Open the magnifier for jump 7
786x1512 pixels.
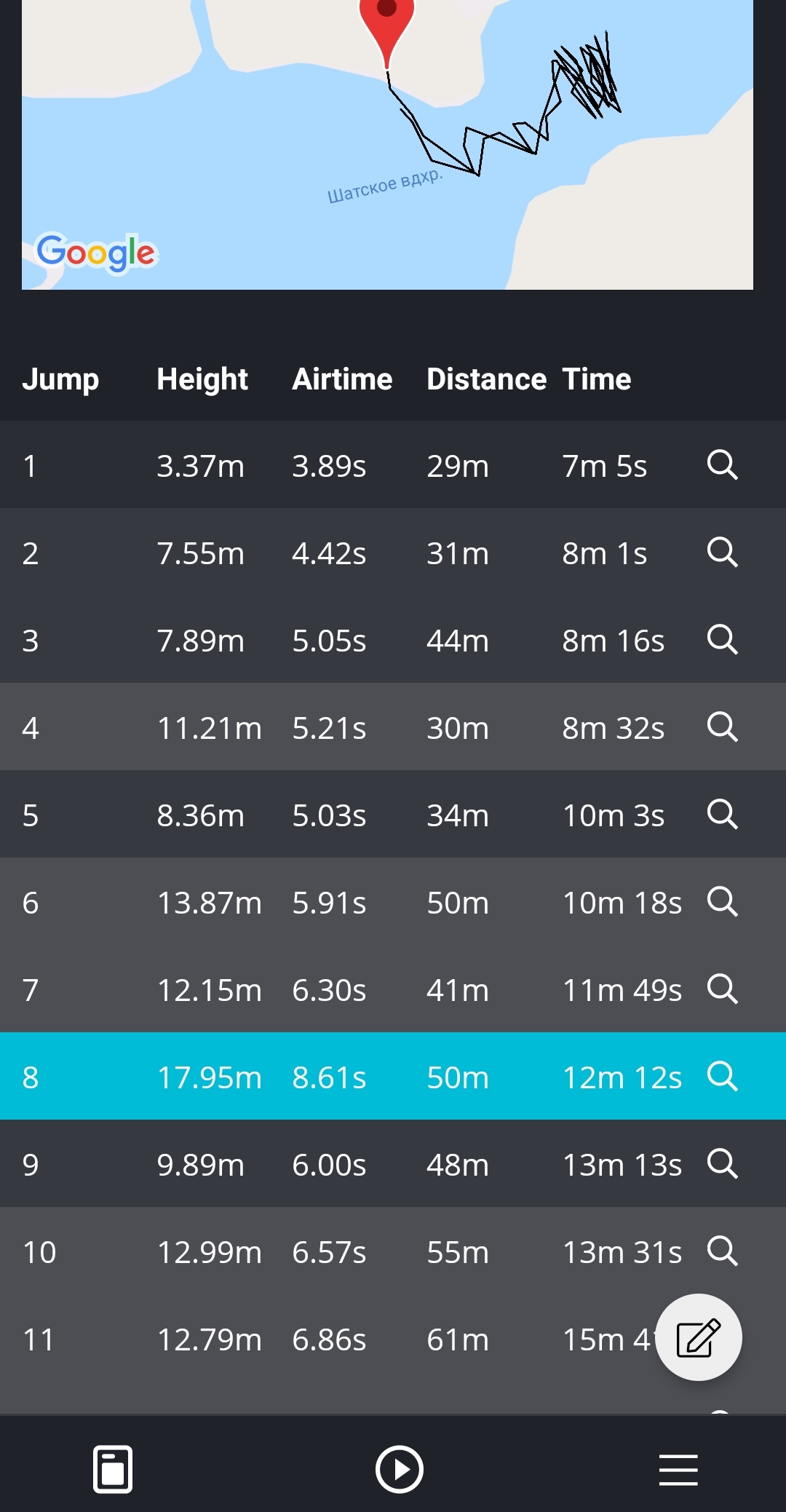pos(722,989)
